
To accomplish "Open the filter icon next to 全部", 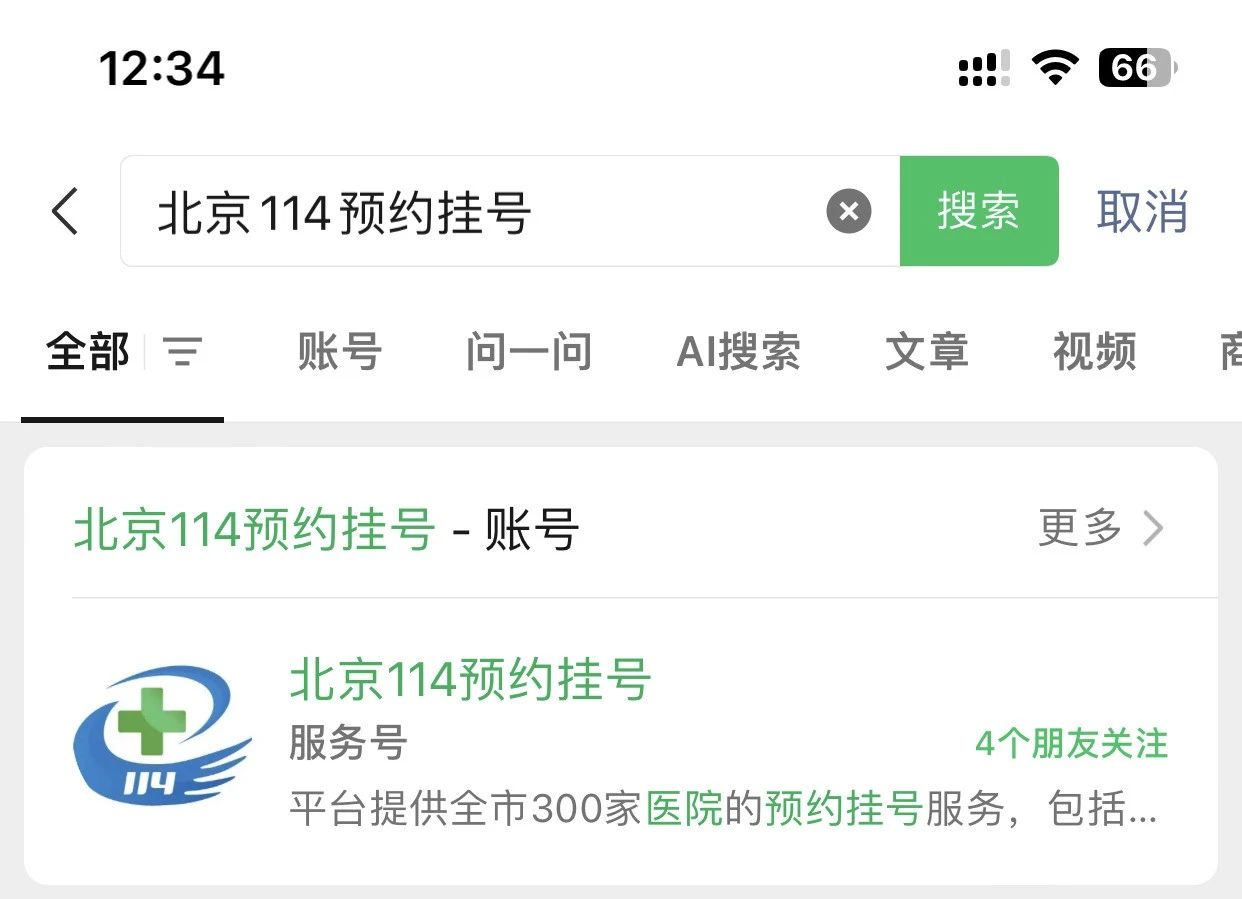I will tap(183, 352).
